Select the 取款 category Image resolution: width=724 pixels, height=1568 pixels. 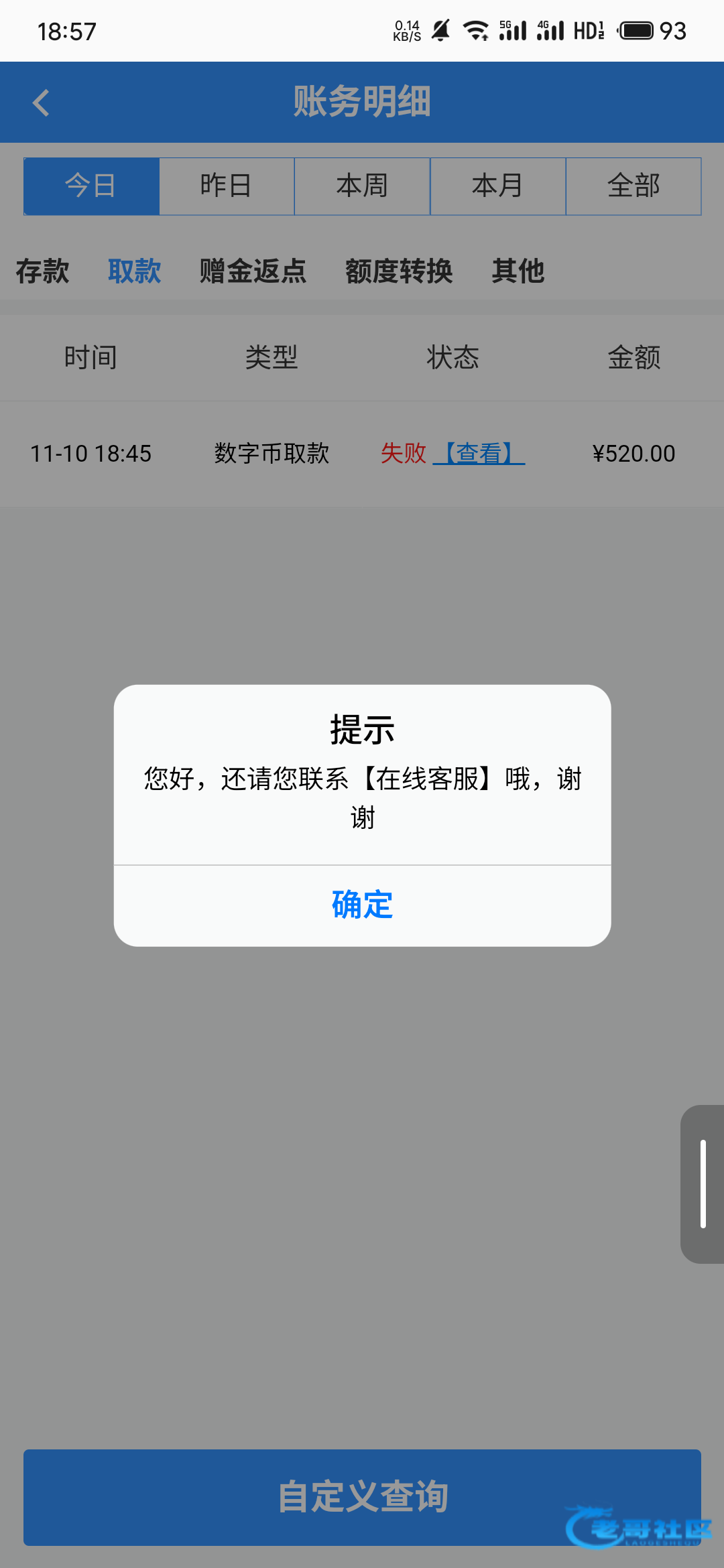134,271
